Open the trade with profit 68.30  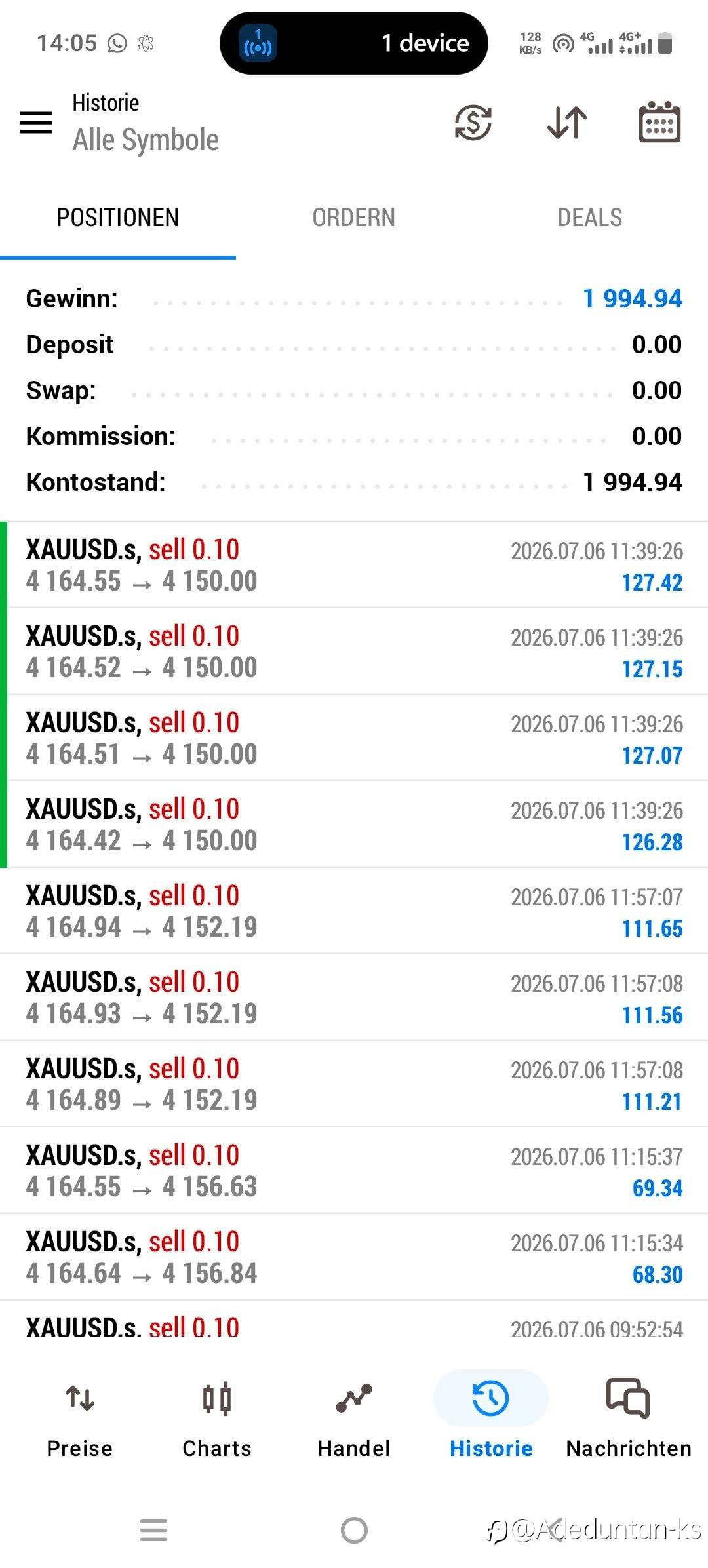point(354,1257)
